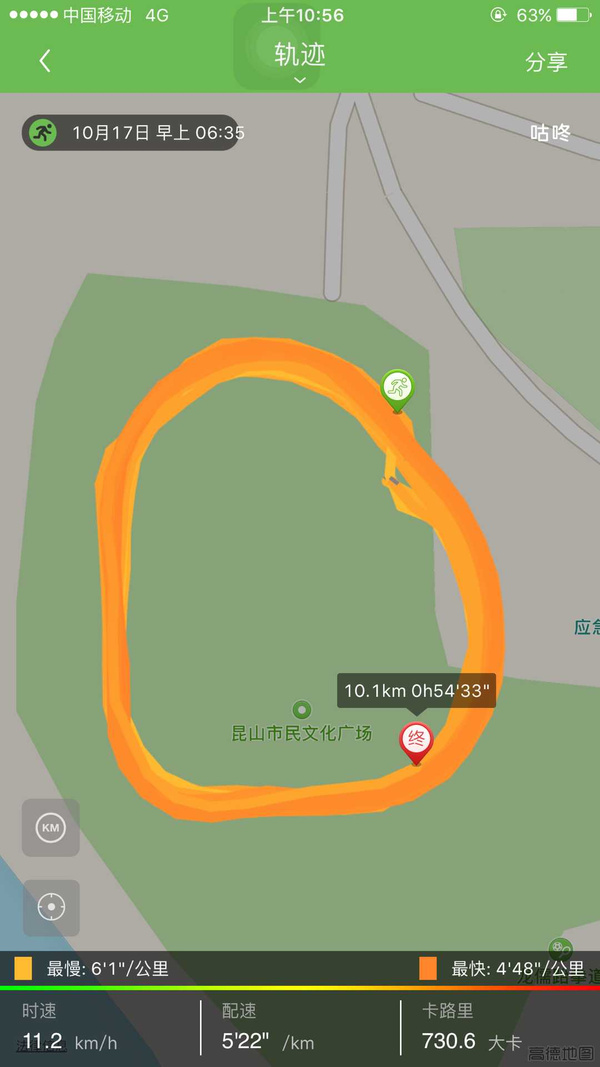Viewport: 600px width, 1067px height.
Task: Go back using the header arrow
Action: [x=44, y=61]
